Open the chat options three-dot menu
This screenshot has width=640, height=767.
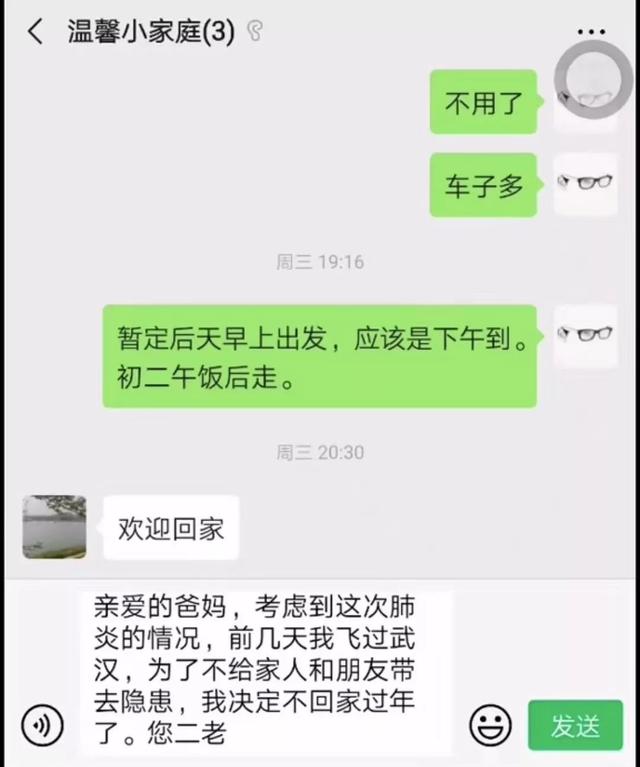598,31
